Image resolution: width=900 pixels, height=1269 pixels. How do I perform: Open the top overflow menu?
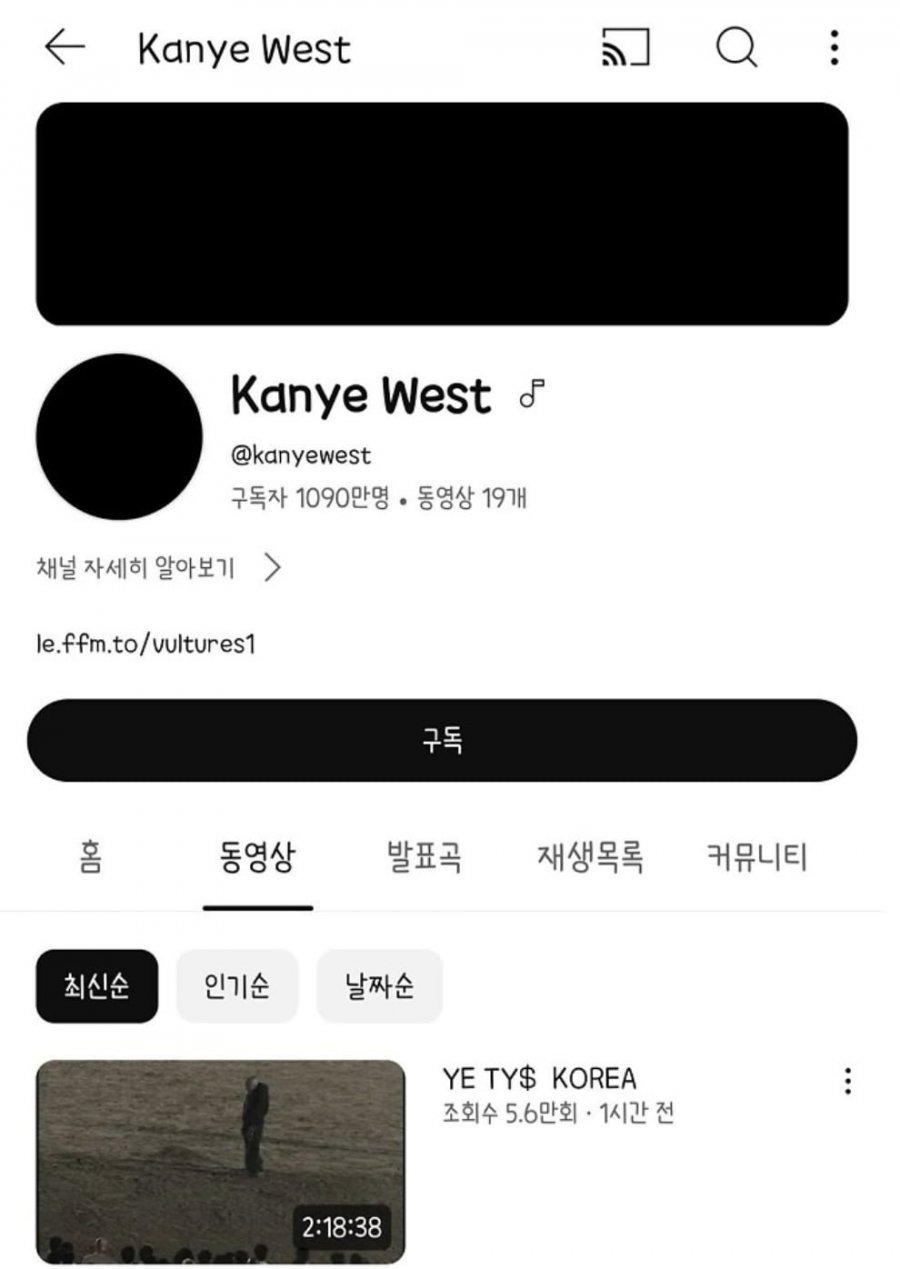(834, 48)
